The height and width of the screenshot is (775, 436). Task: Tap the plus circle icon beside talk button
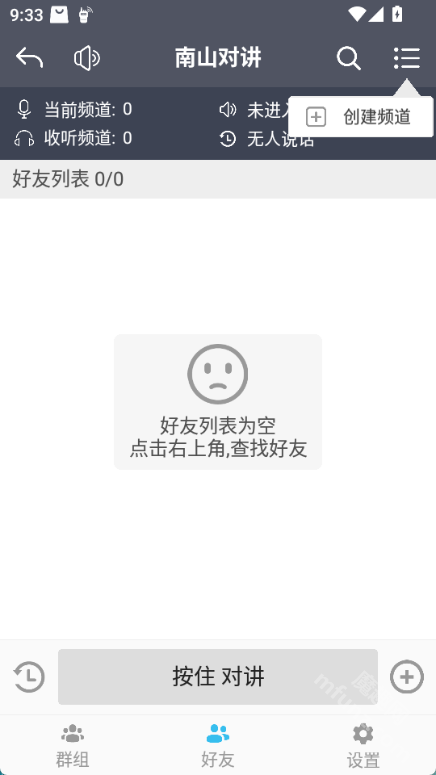point(407,677)
